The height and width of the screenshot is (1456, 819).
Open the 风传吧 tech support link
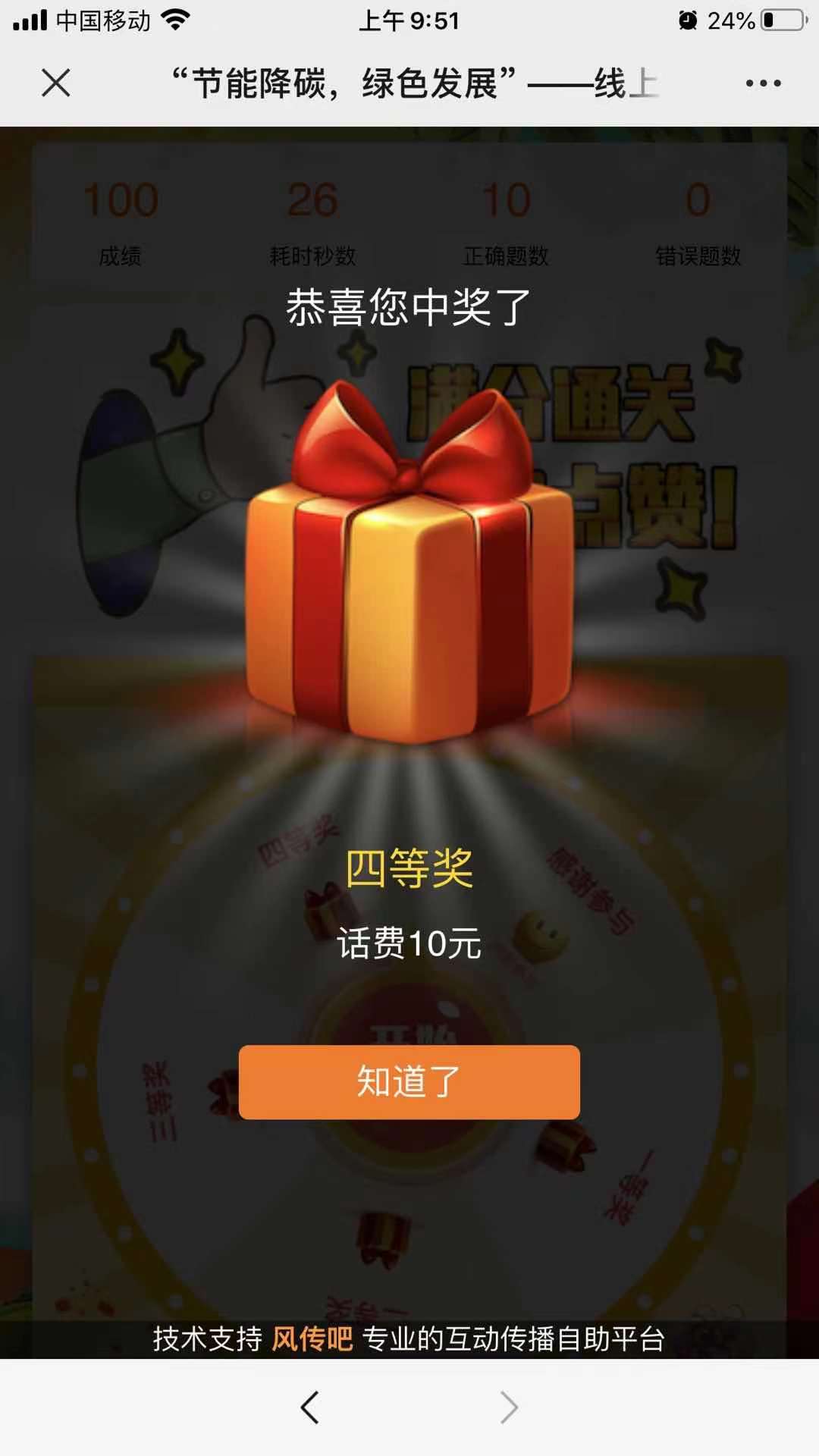click(312, 1338)
